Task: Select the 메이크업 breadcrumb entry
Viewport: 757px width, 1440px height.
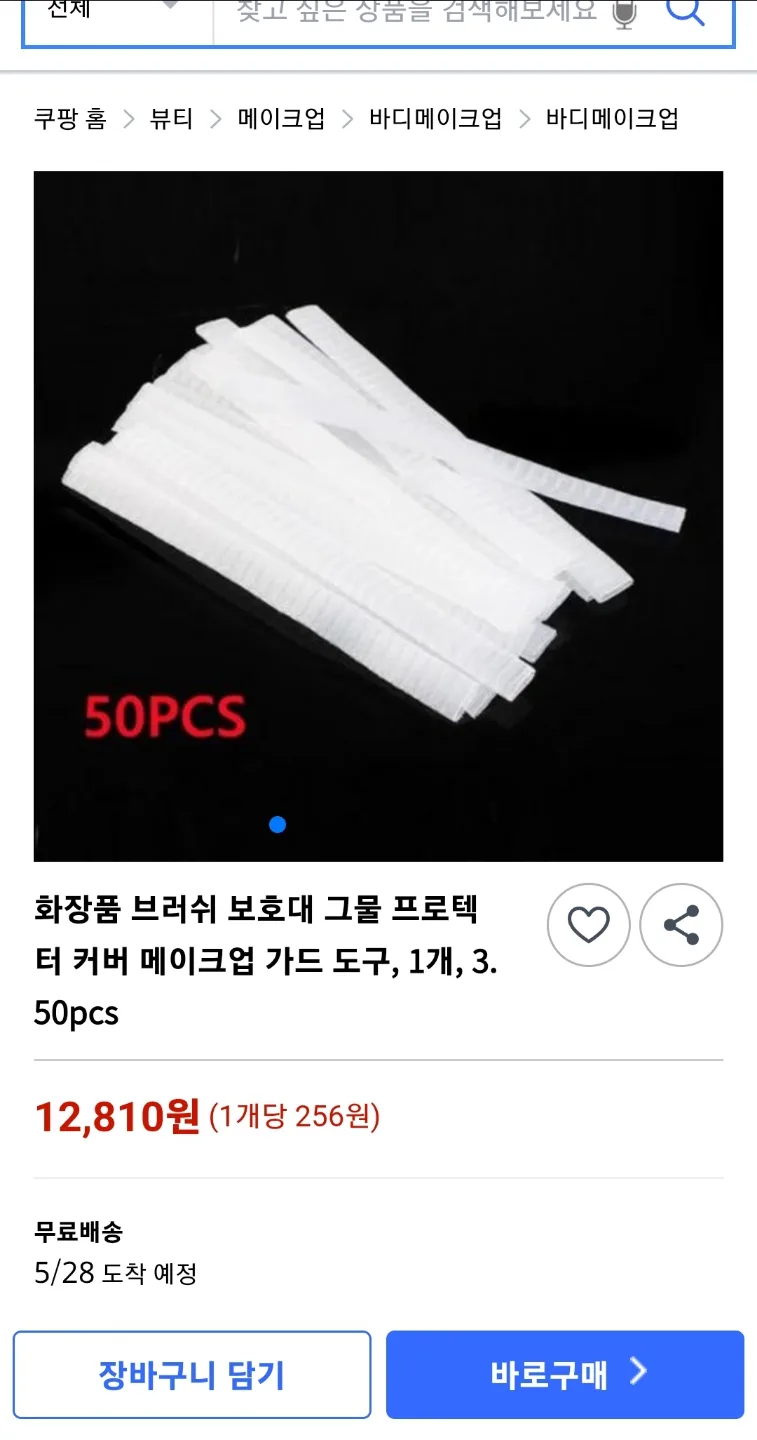Action: click(x=279, y=117)
